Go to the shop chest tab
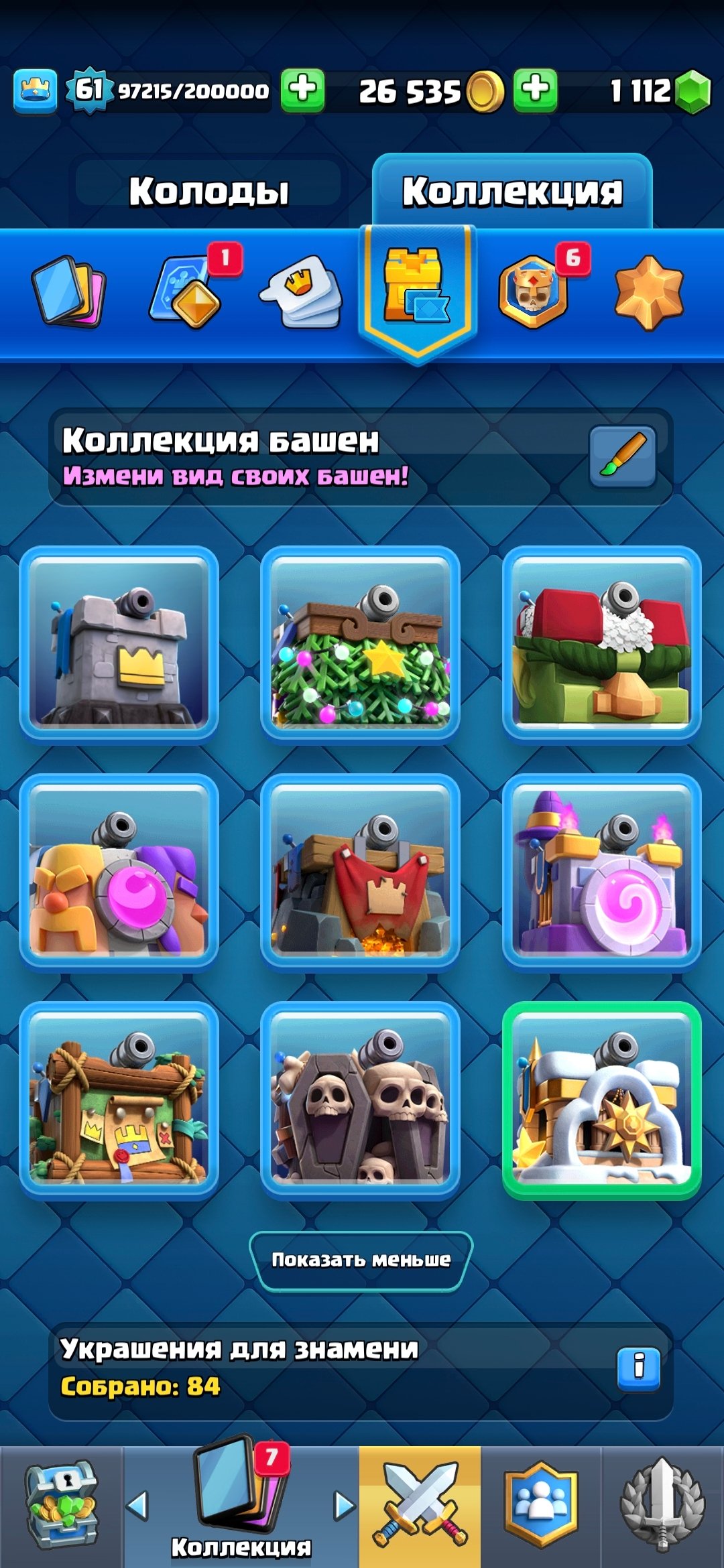 pyautogui.click(x=62, y=1505)
